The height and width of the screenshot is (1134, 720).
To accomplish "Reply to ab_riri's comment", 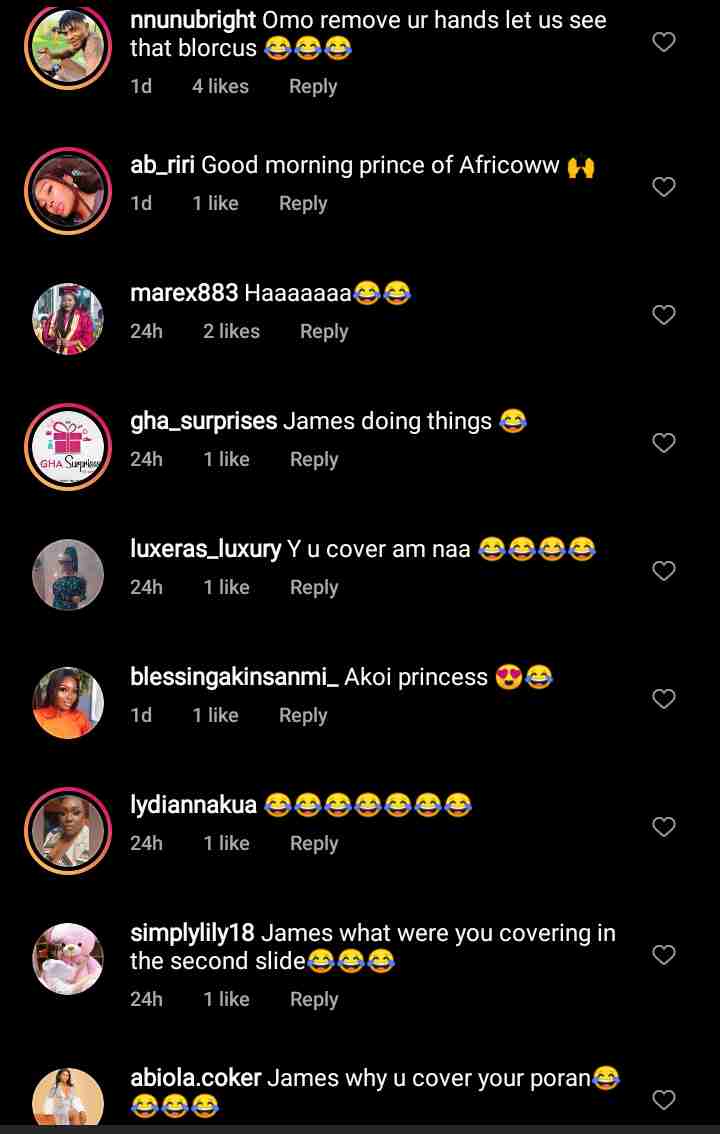I will [303, 203].
